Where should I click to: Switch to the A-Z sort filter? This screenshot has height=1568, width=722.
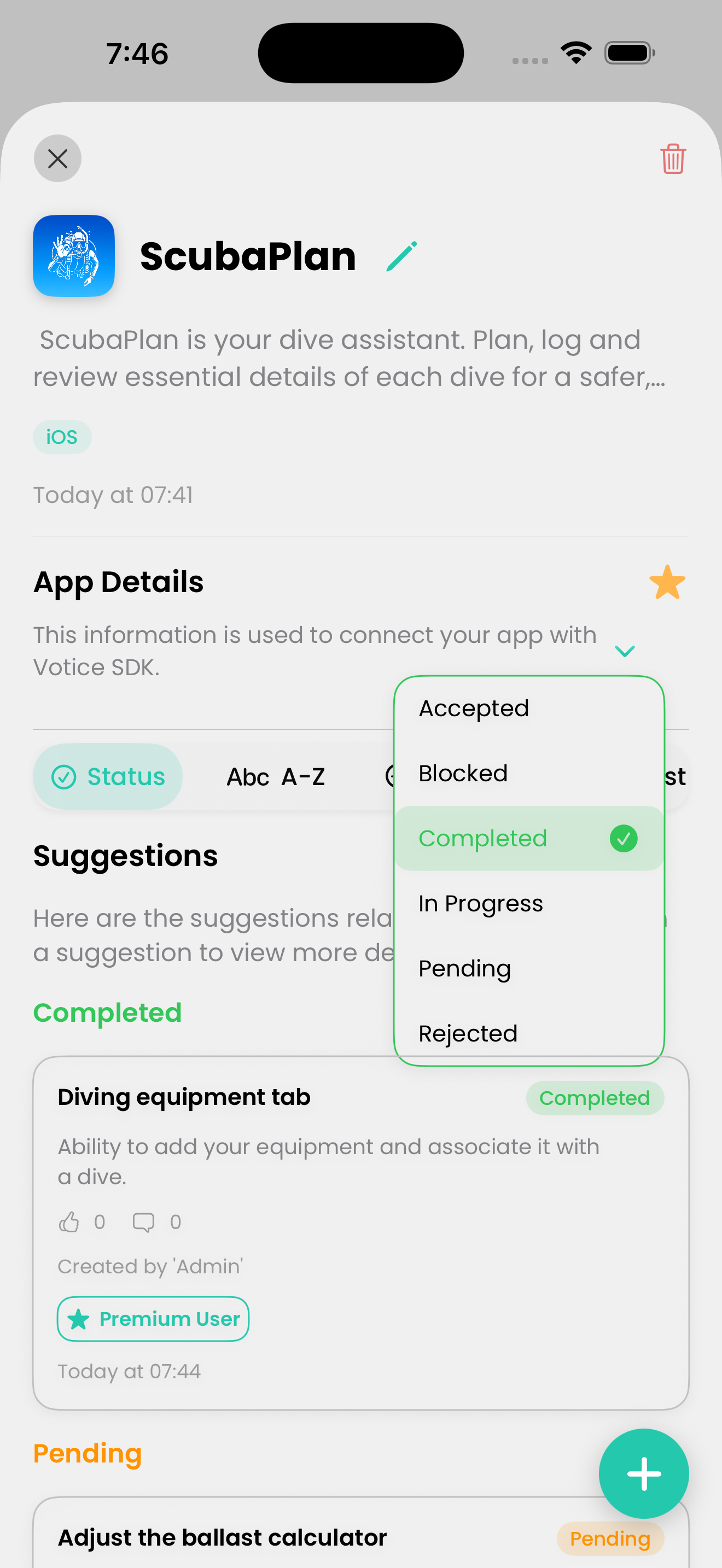(276, 776)
